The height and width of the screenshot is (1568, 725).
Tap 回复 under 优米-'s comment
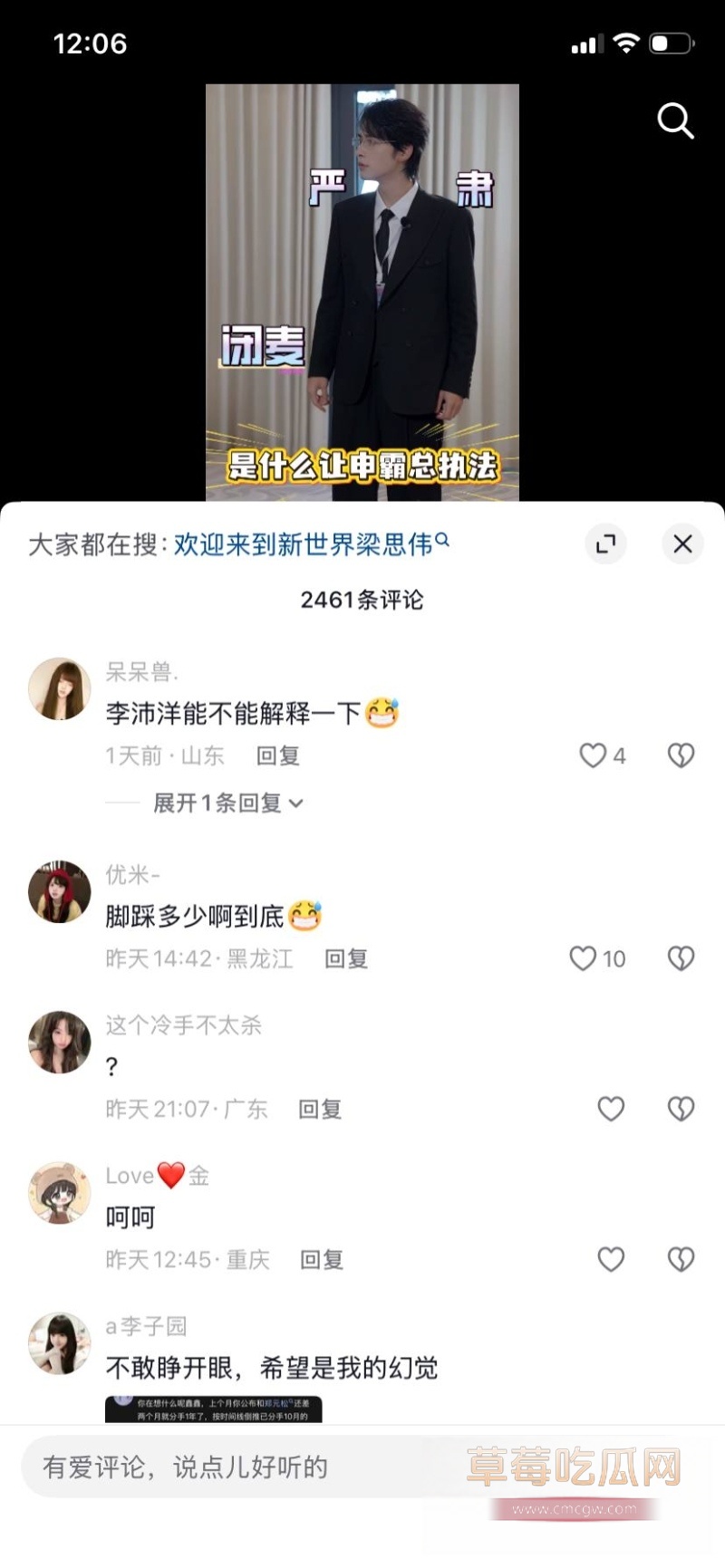[345, 958]
